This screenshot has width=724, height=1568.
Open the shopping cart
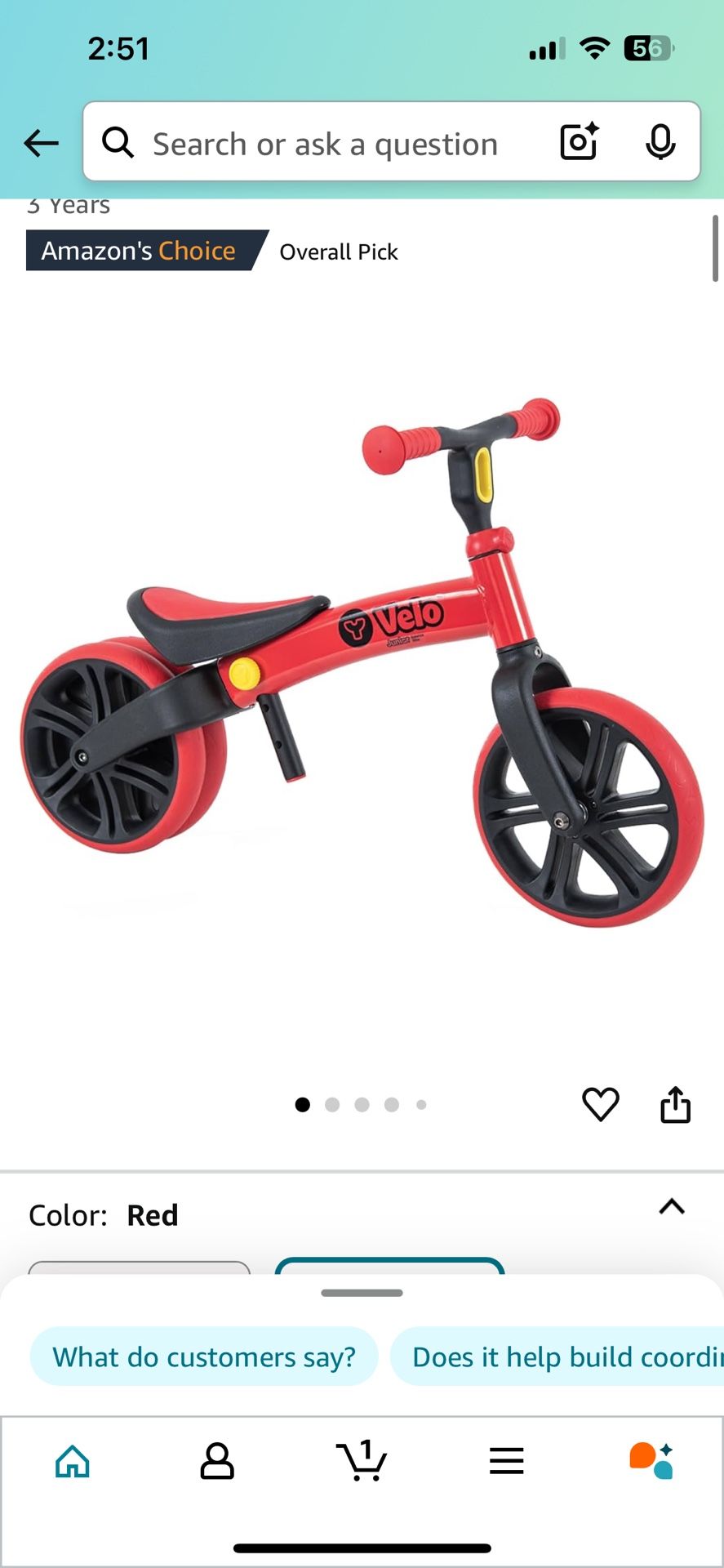pyautogui.click(x=362, y=1461)
